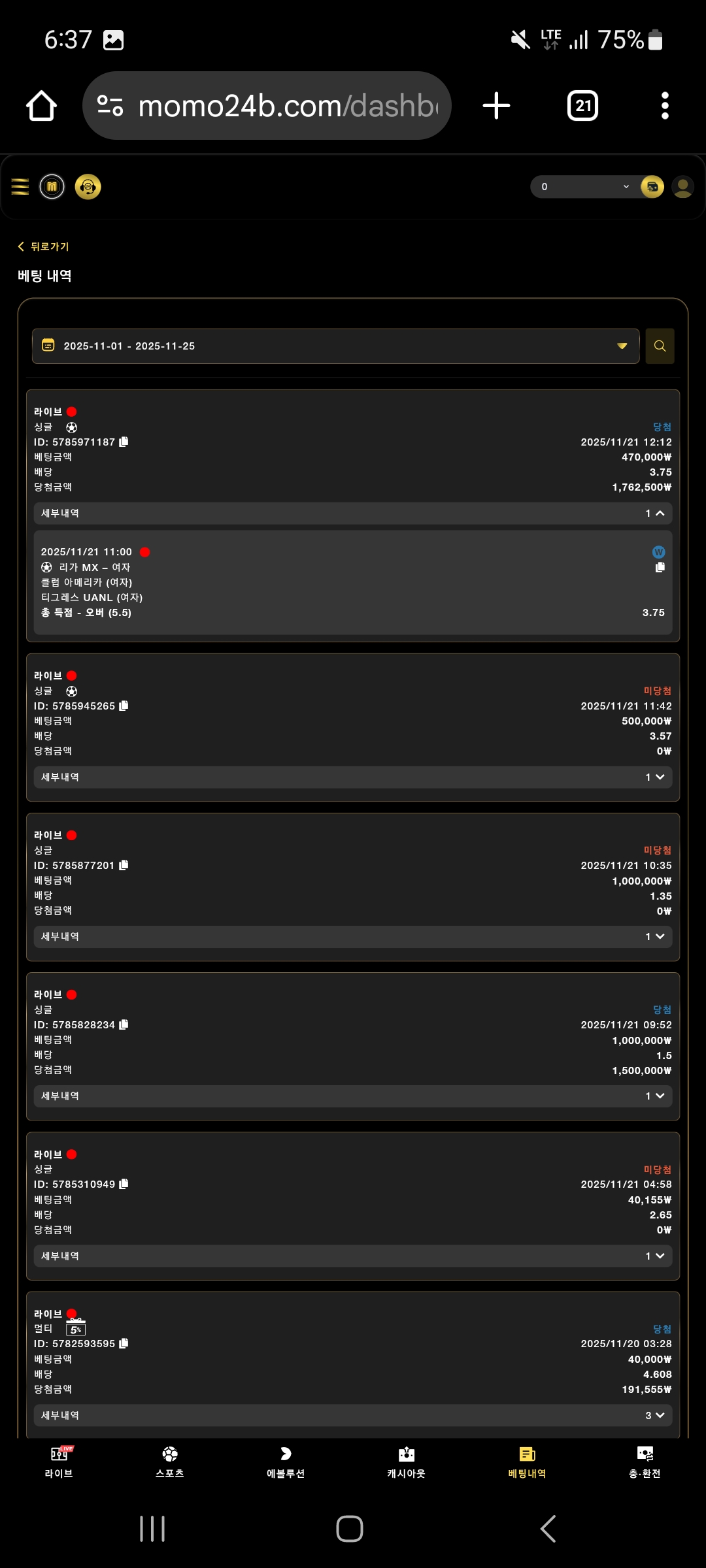706x1568 pixels.
Task: Copy bet ID 5785971187 using copy icon
Action: 124,442
